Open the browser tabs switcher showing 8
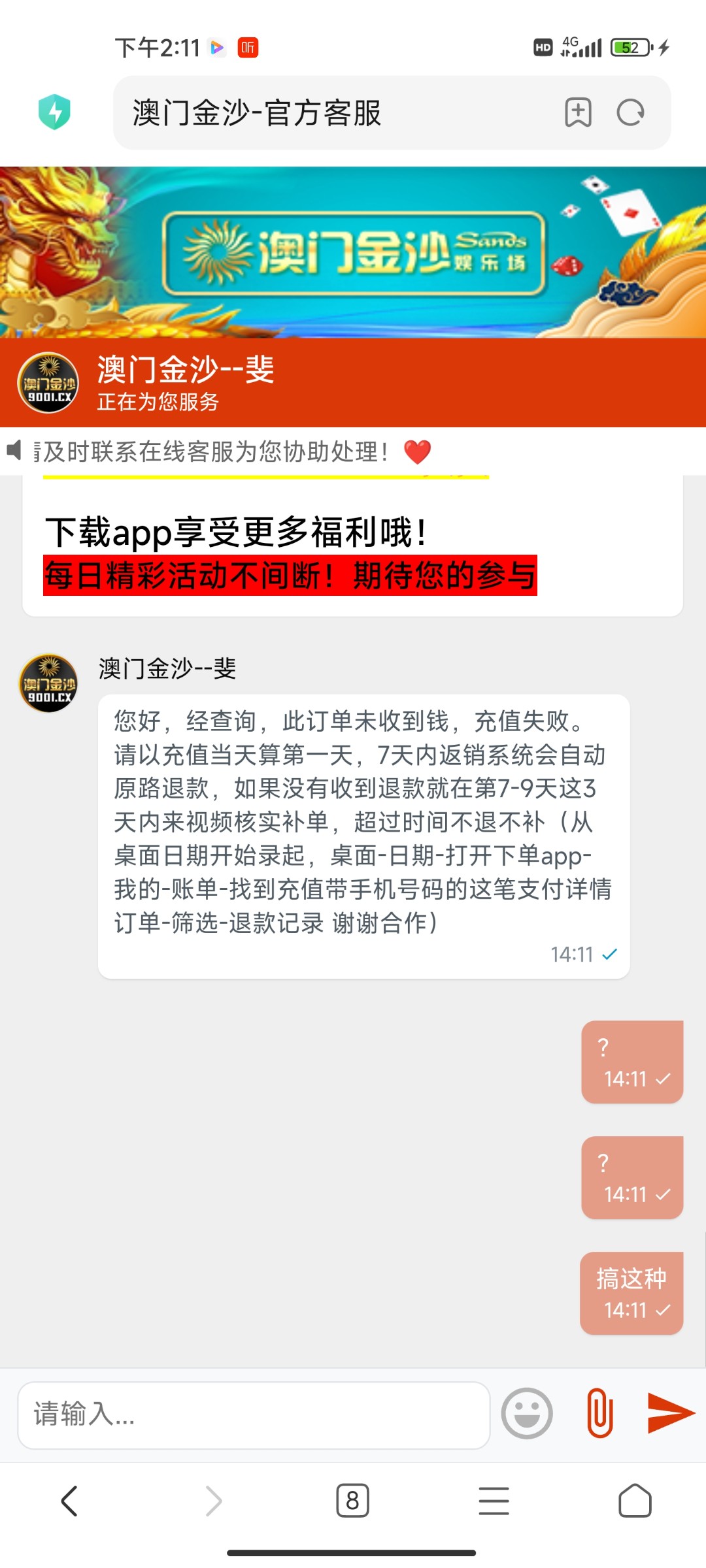The height and width of the screenshot is (1568, 706). [352, 1501]
